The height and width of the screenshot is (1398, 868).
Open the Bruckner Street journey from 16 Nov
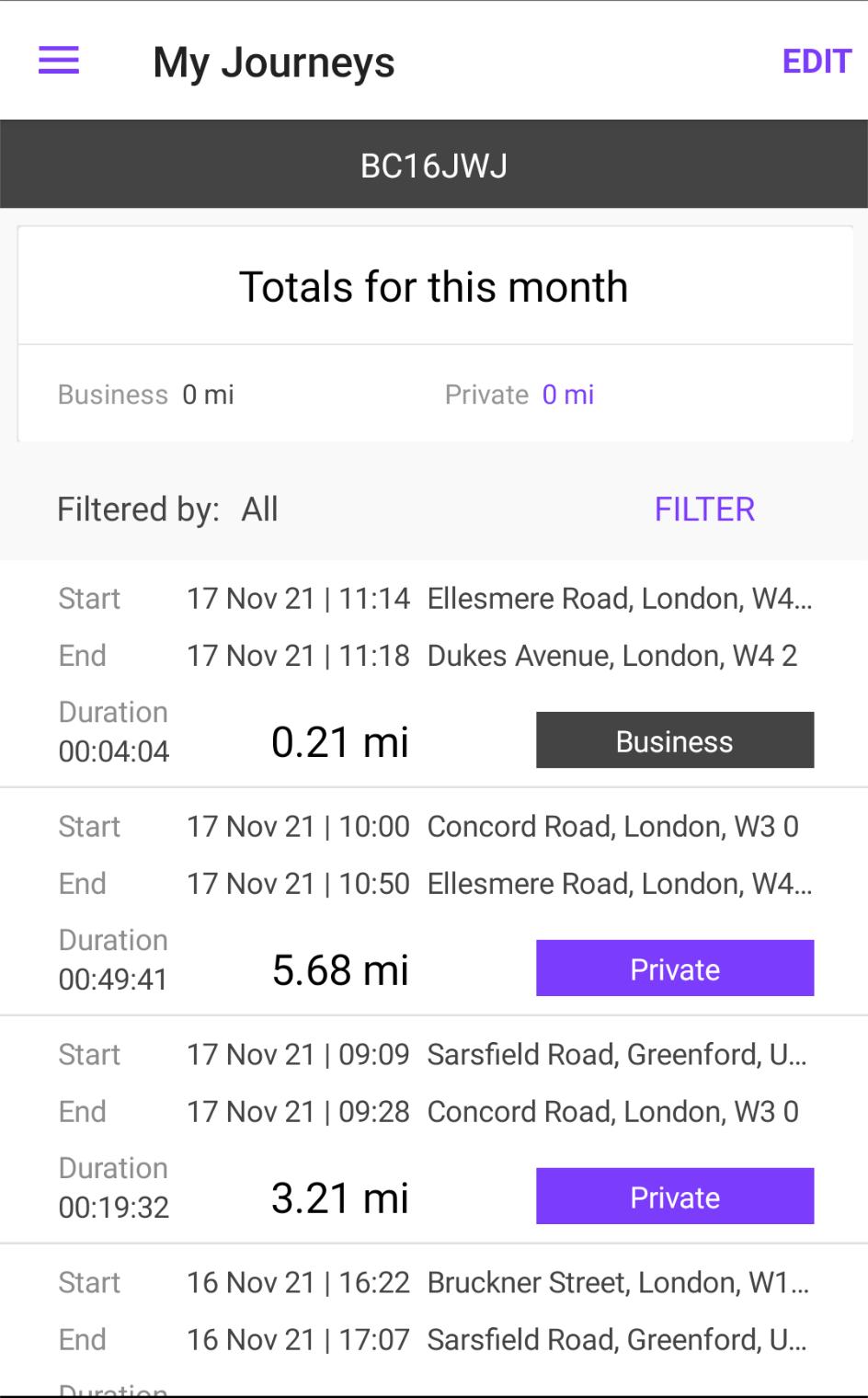pos(434,1322)
